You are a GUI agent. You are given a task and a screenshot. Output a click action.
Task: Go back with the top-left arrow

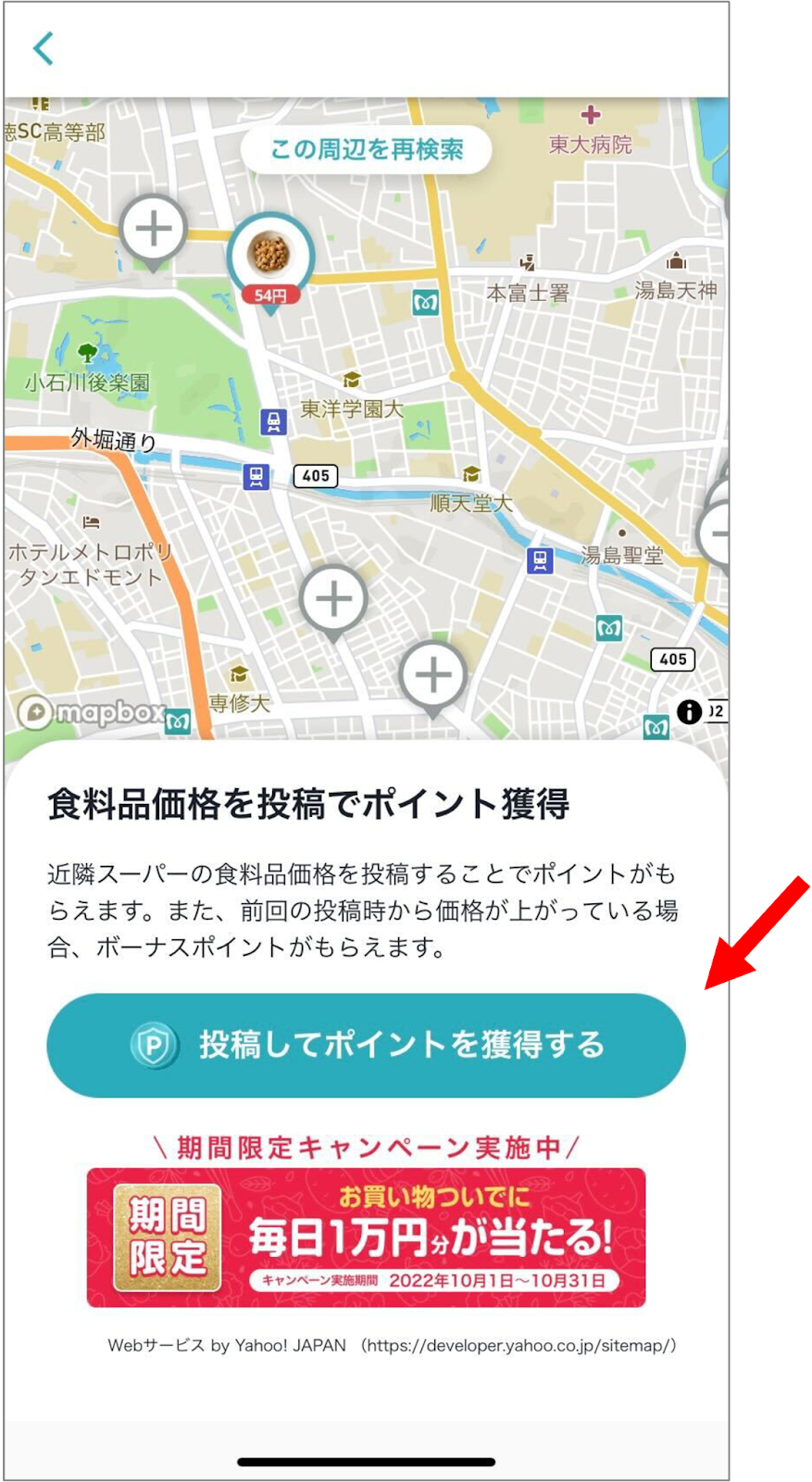(44, 48)
